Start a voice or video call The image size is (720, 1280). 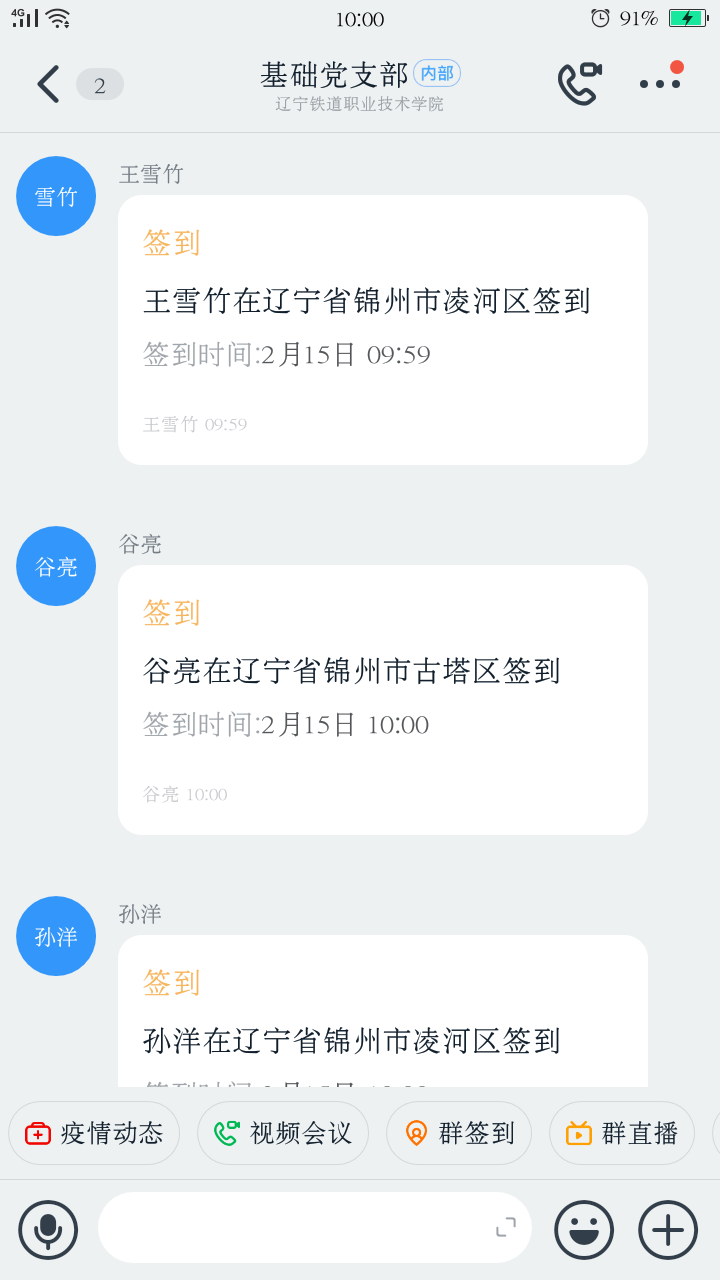coord(579,84)
